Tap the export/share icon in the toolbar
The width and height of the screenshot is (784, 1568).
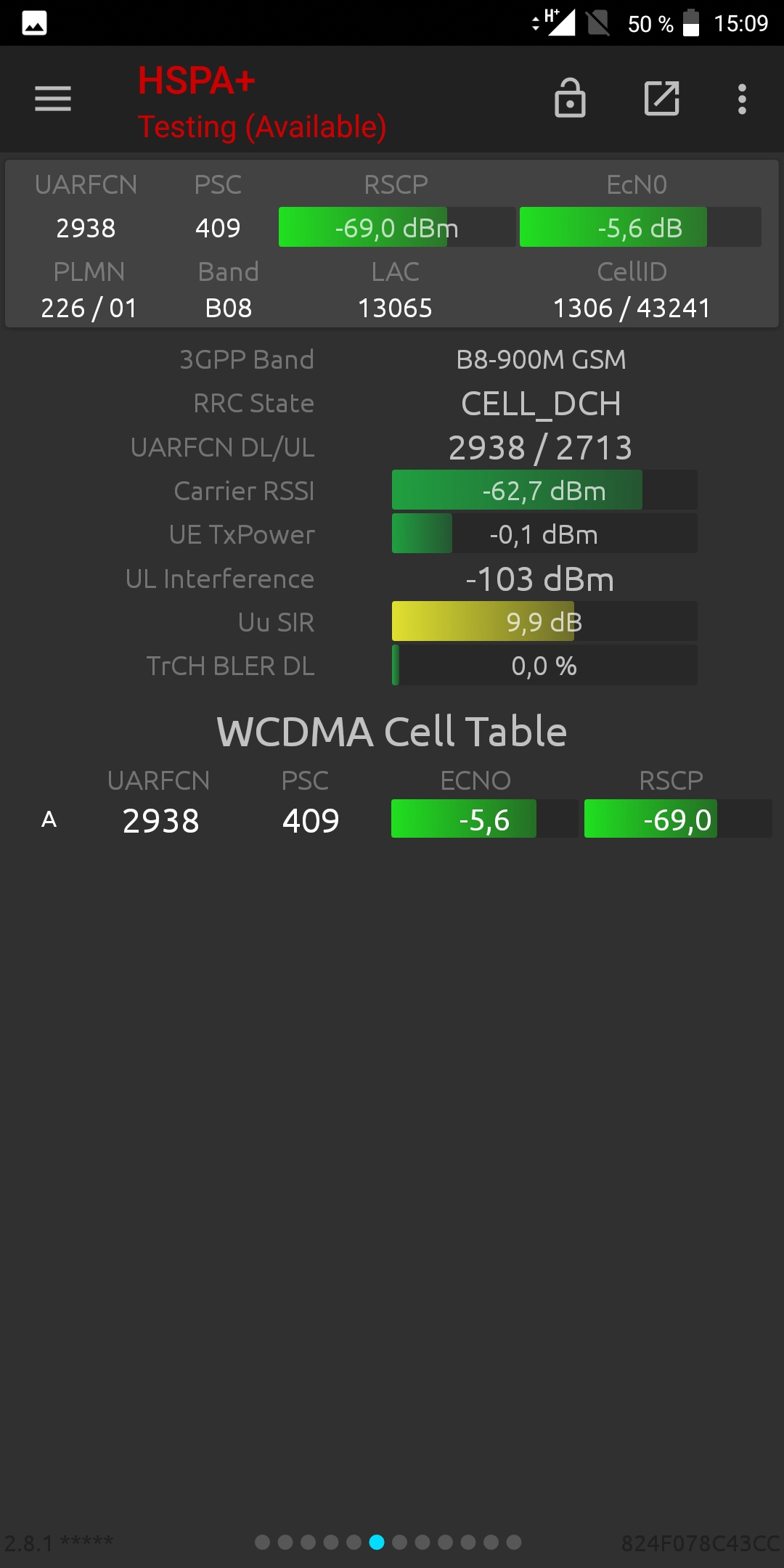pos(662,98)
